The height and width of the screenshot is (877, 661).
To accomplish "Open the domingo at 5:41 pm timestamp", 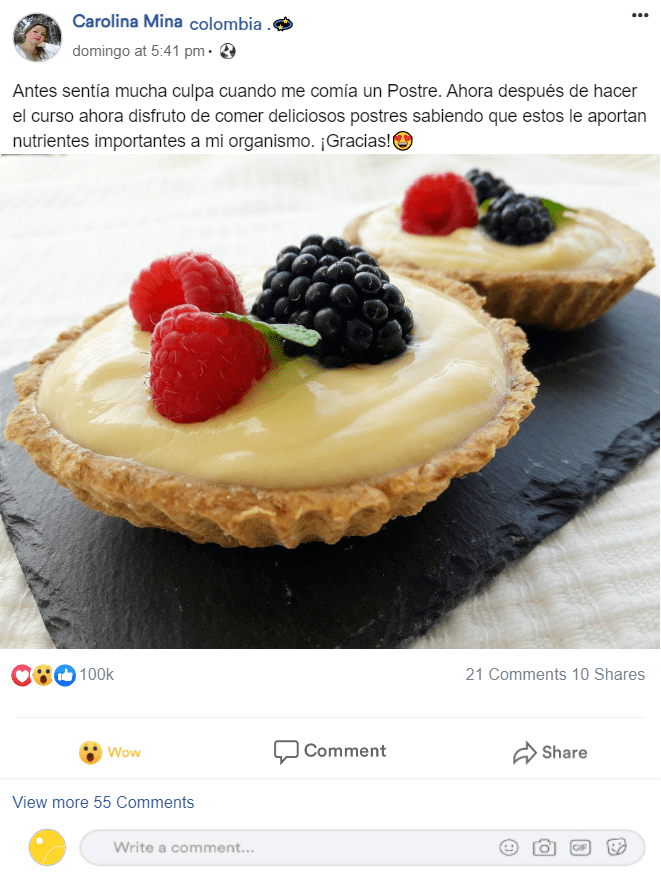I will 138,50.
